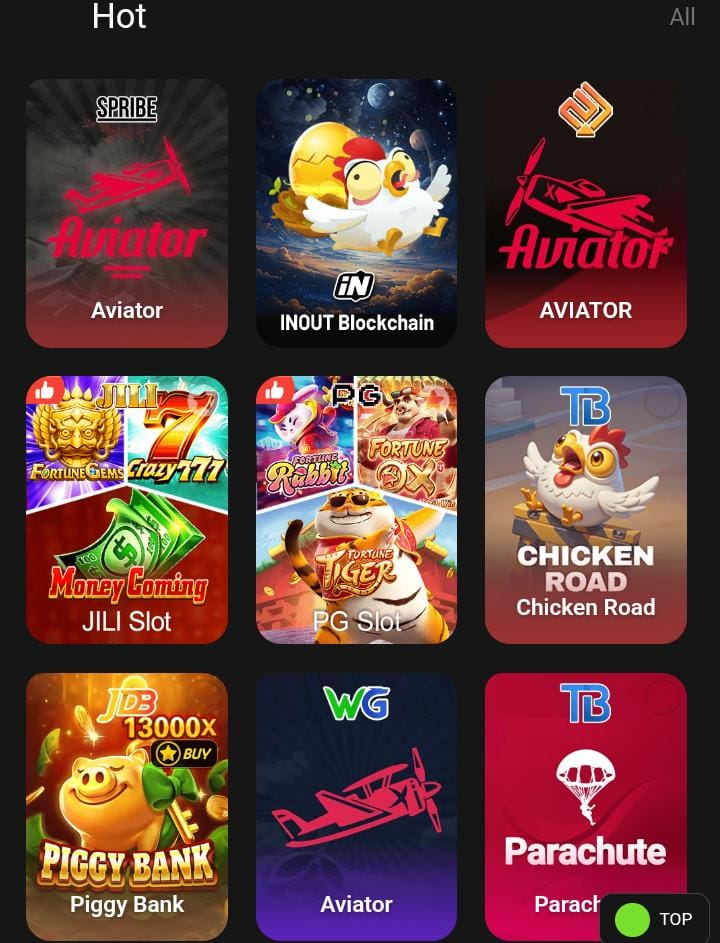The height and width of the screenshot is (943, 720).
Task: Play the Chicken Road game
Action: pyautogui.click(x=586, y=509)
